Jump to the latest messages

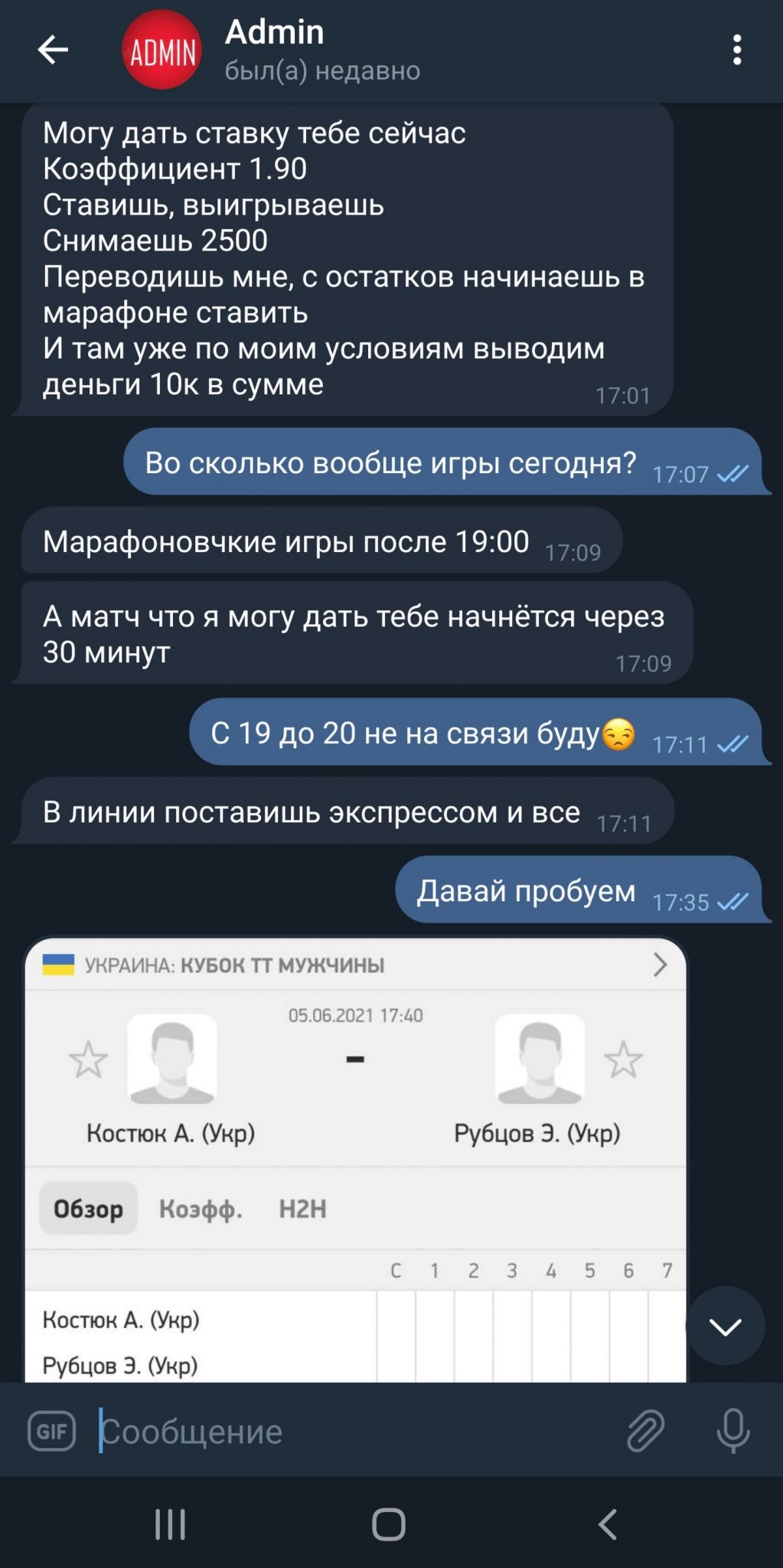pyautogui.click(x=725, y=1326)
